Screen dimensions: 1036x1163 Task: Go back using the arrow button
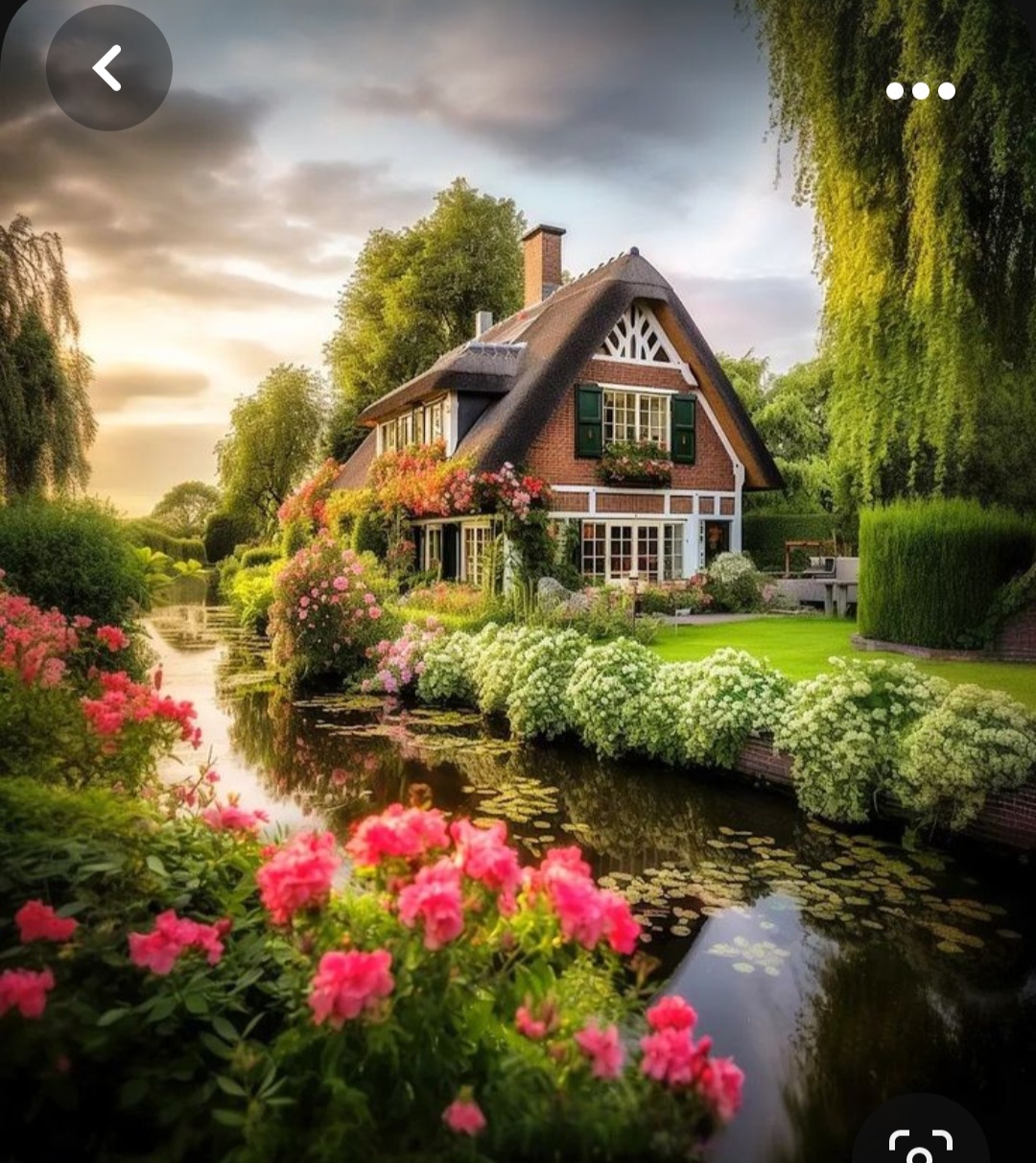108,68
